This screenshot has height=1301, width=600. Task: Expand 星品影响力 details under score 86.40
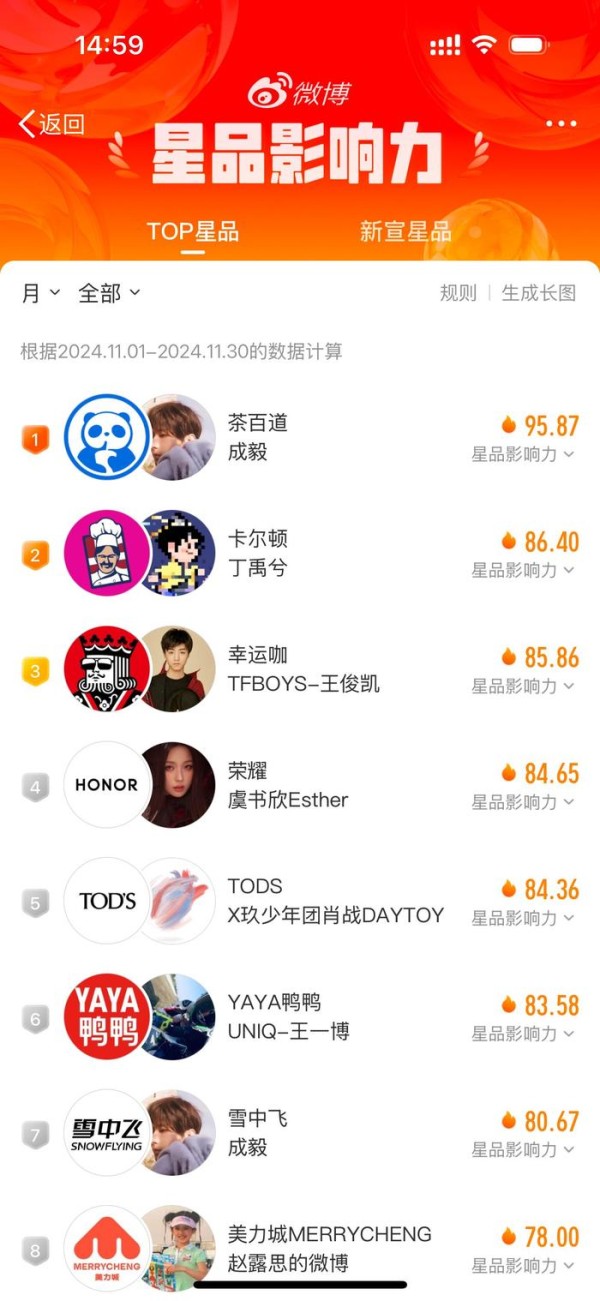point(523,570)
